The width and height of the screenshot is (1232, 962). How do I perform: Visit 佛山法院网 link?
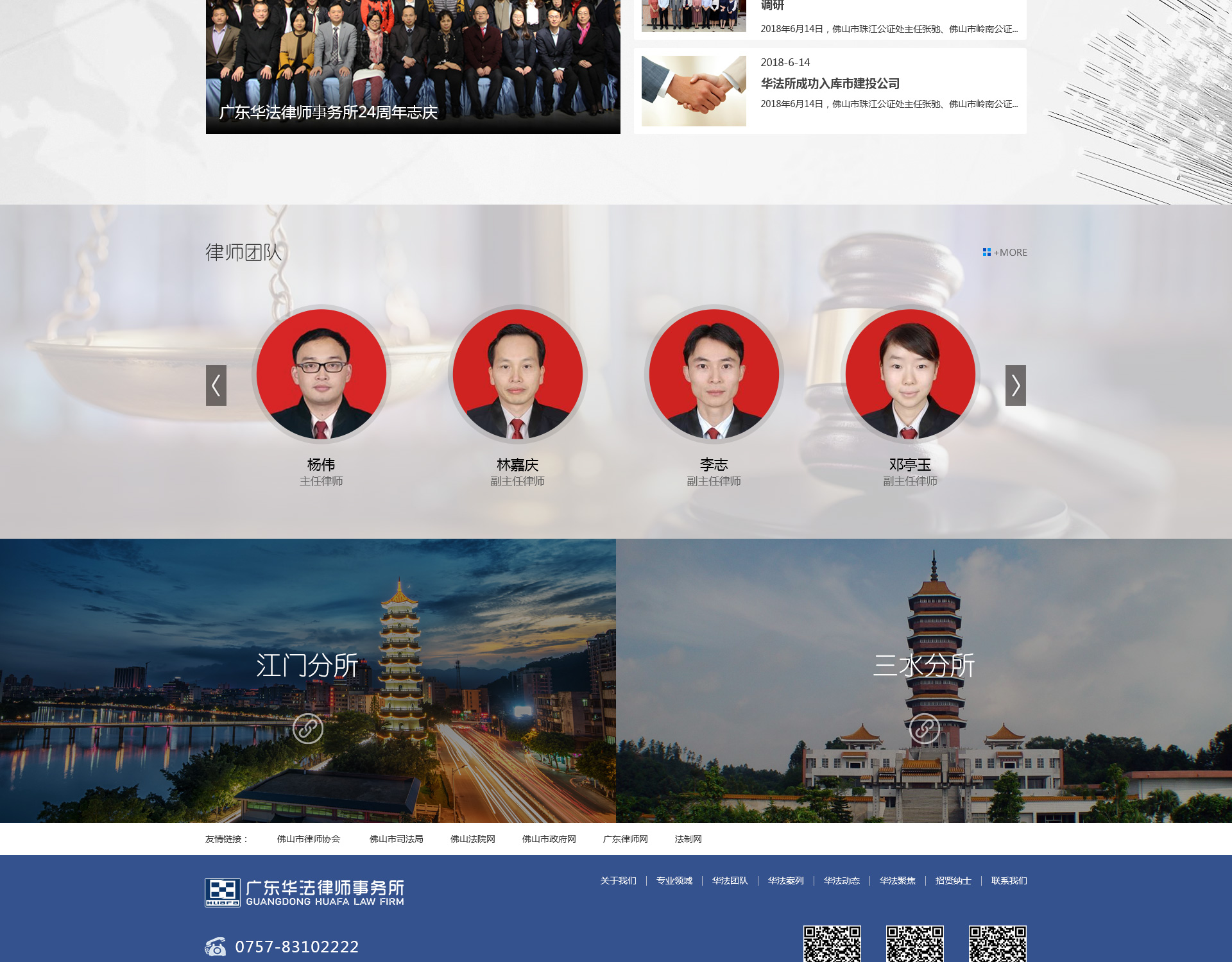472,839
